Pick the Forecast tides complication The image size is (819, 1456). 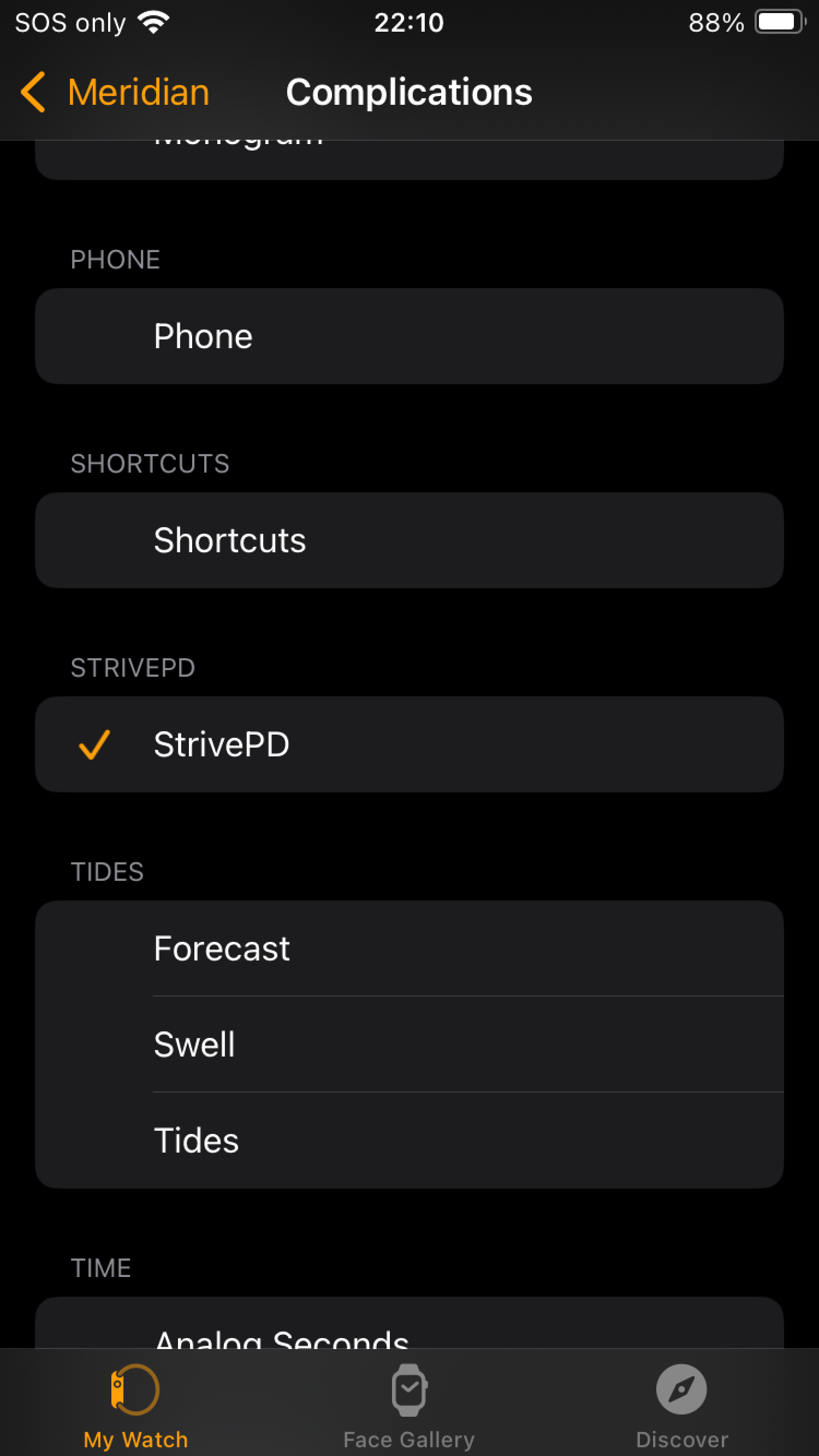(x=408, y=948)
